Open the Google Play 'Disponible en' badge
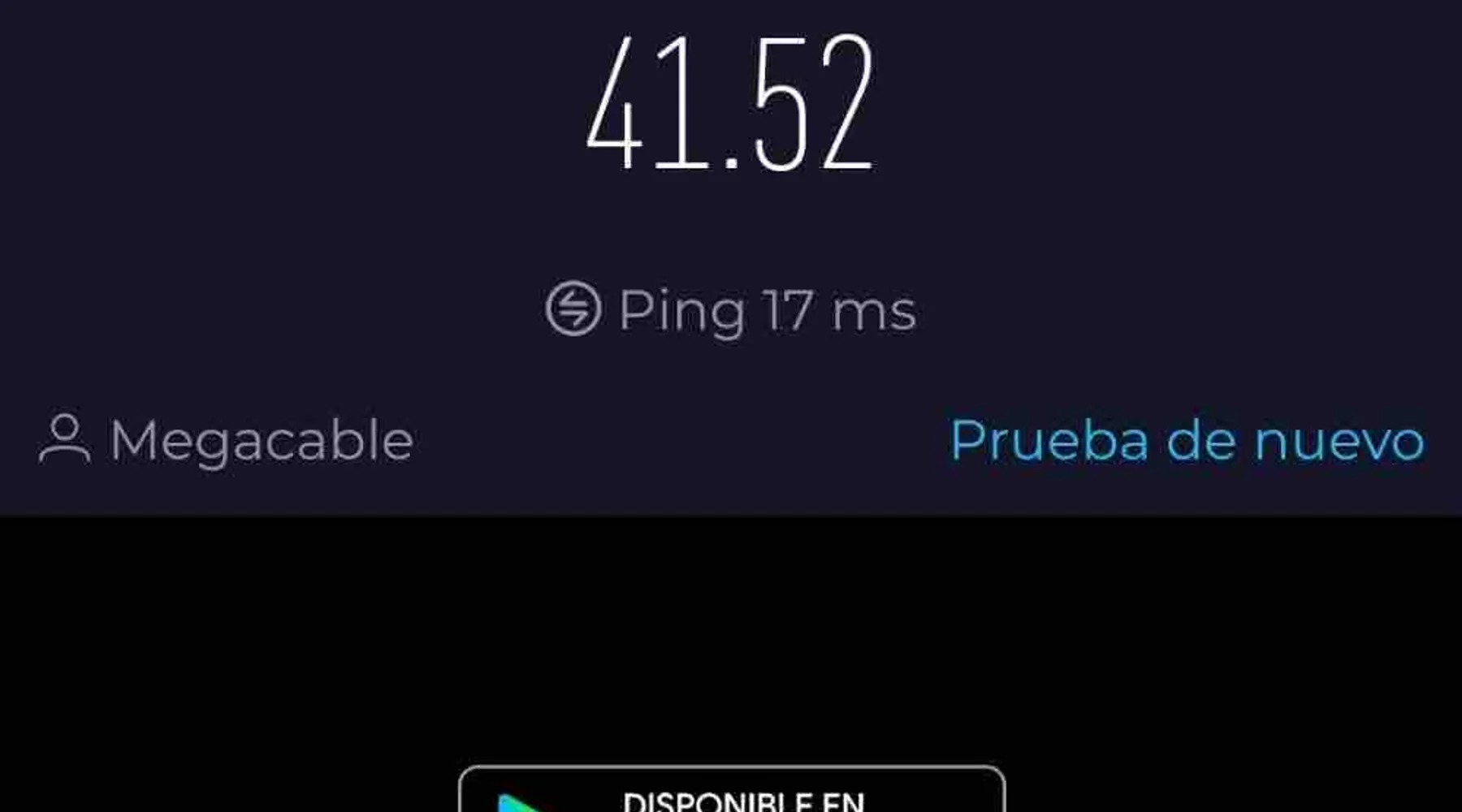The height and width of the screenshot is (812, 1462). (x=731, y=792)
